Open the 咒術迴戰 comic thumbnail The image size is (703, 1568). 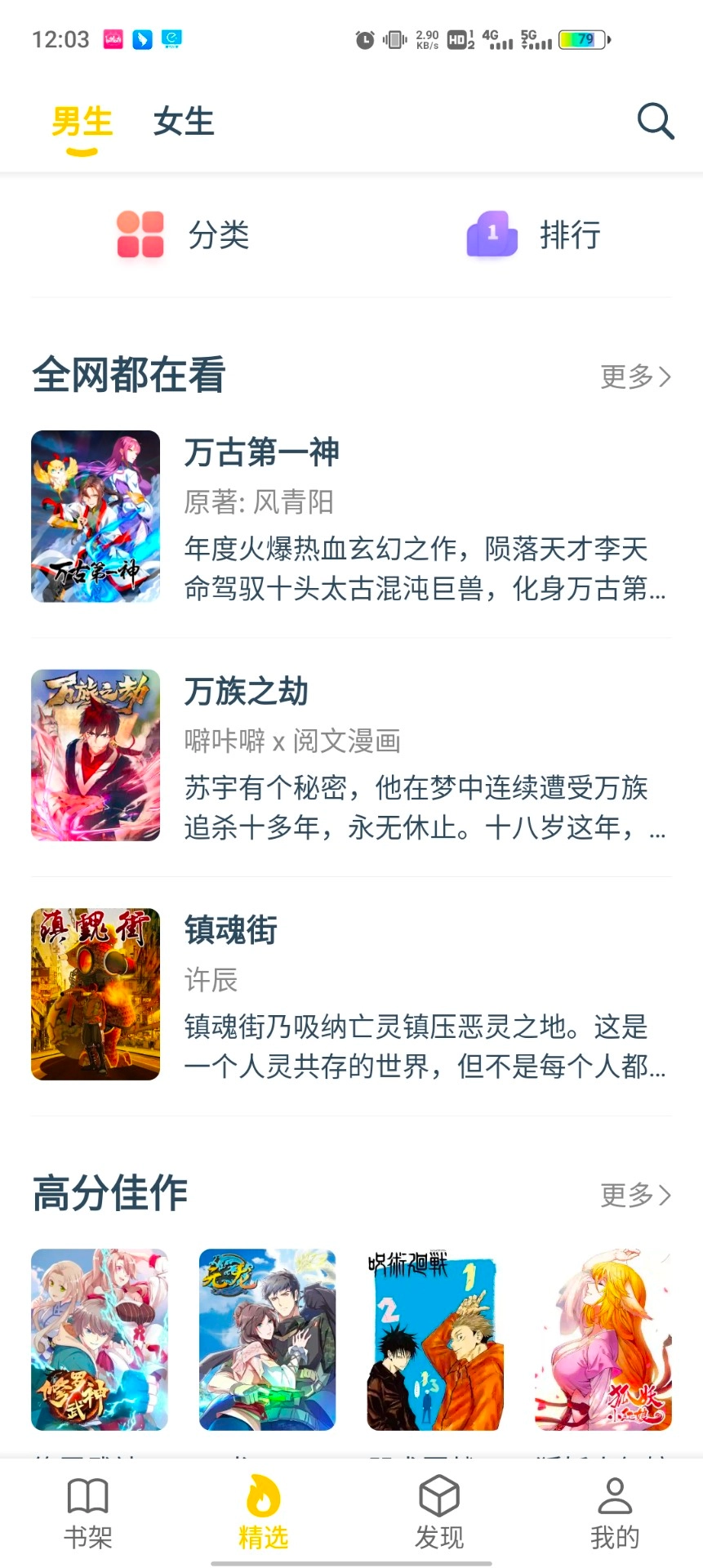[434, 1339]
